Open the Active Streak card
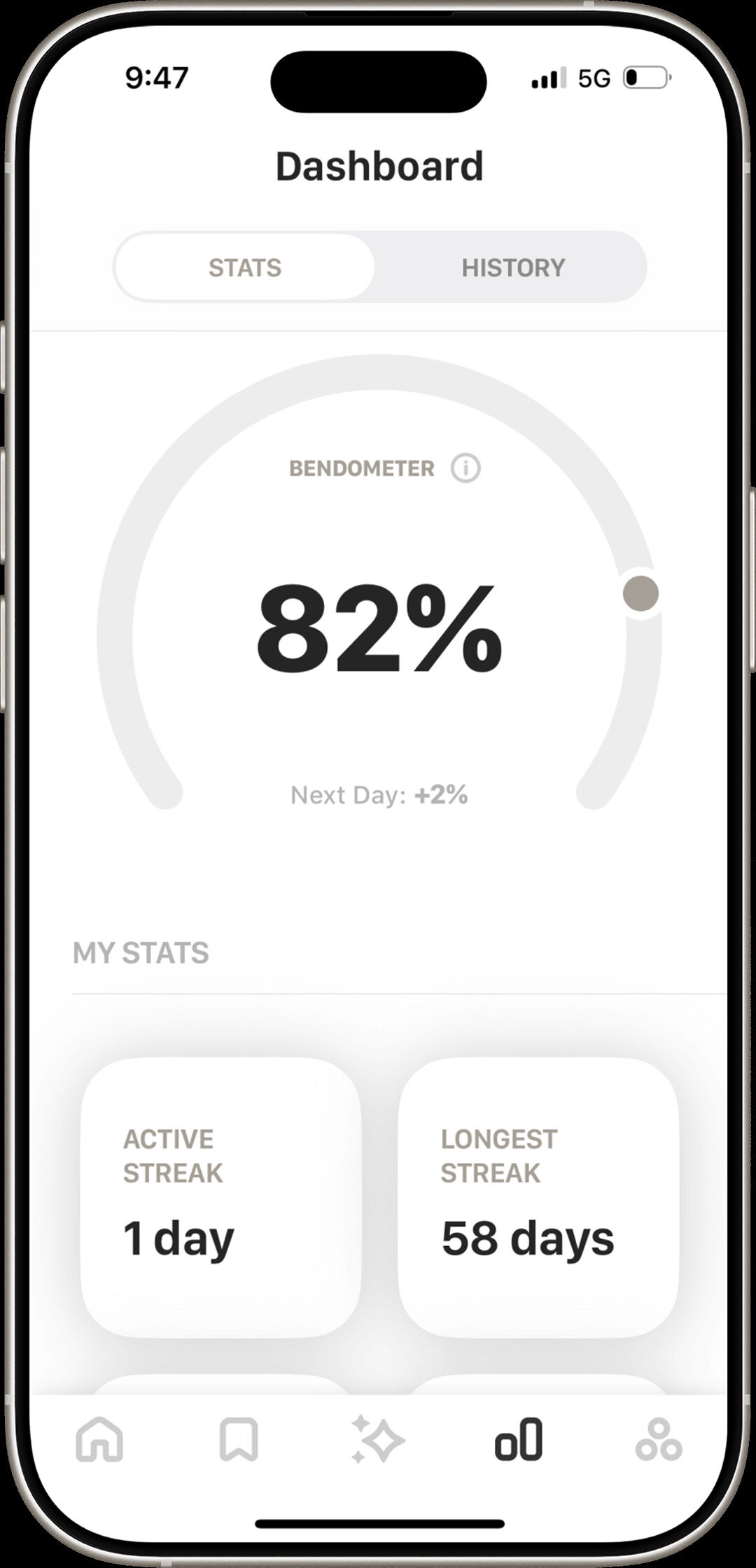 [x=221, y=1198]
